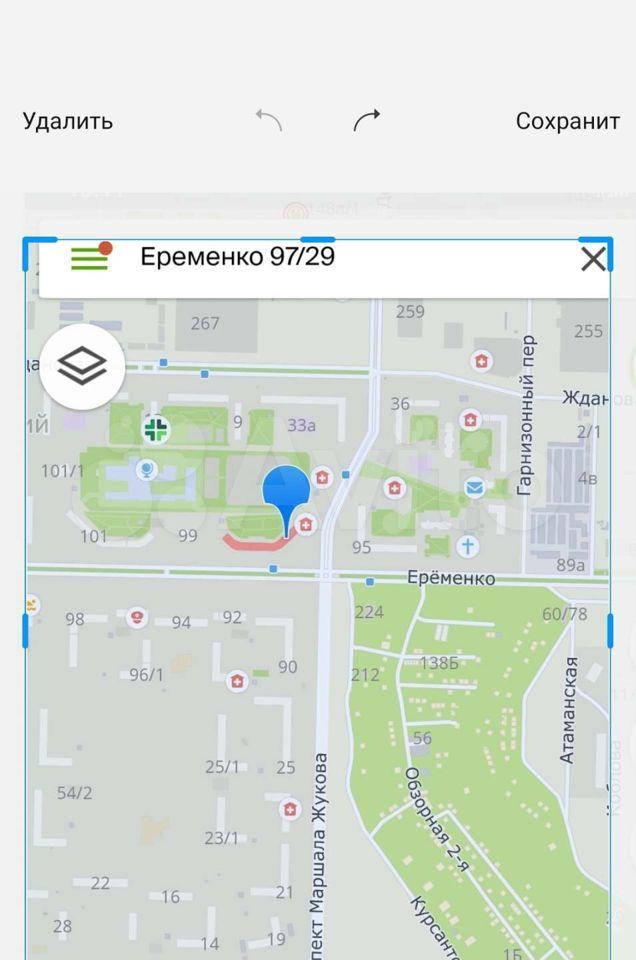Save the cropped screenshot with Сохранить
Image resolution: width=636 pixels, height=960 pixels.
click(567, 121)
